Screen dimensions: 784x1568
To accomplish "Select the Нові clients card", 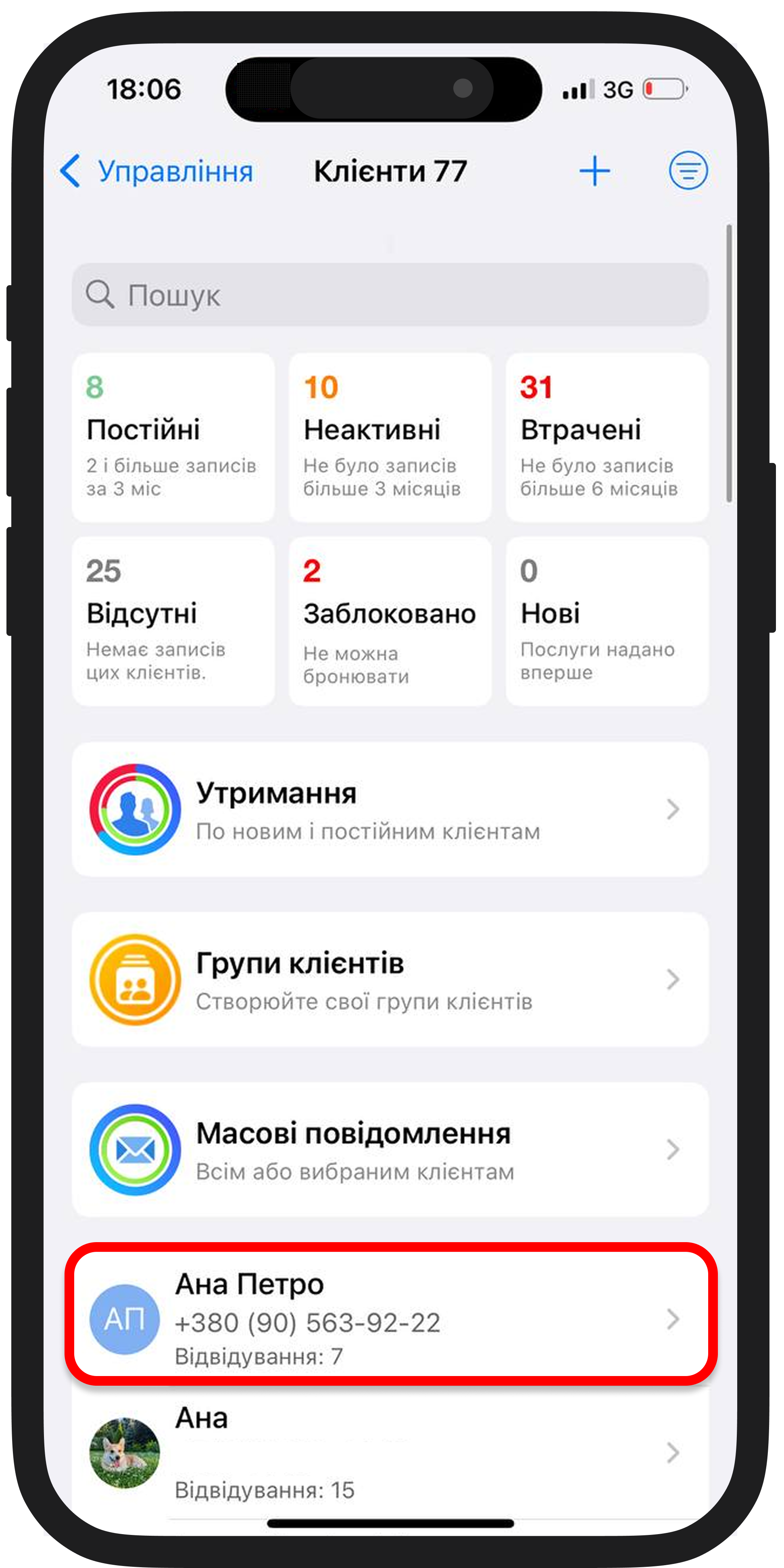I will click(607, 621).
